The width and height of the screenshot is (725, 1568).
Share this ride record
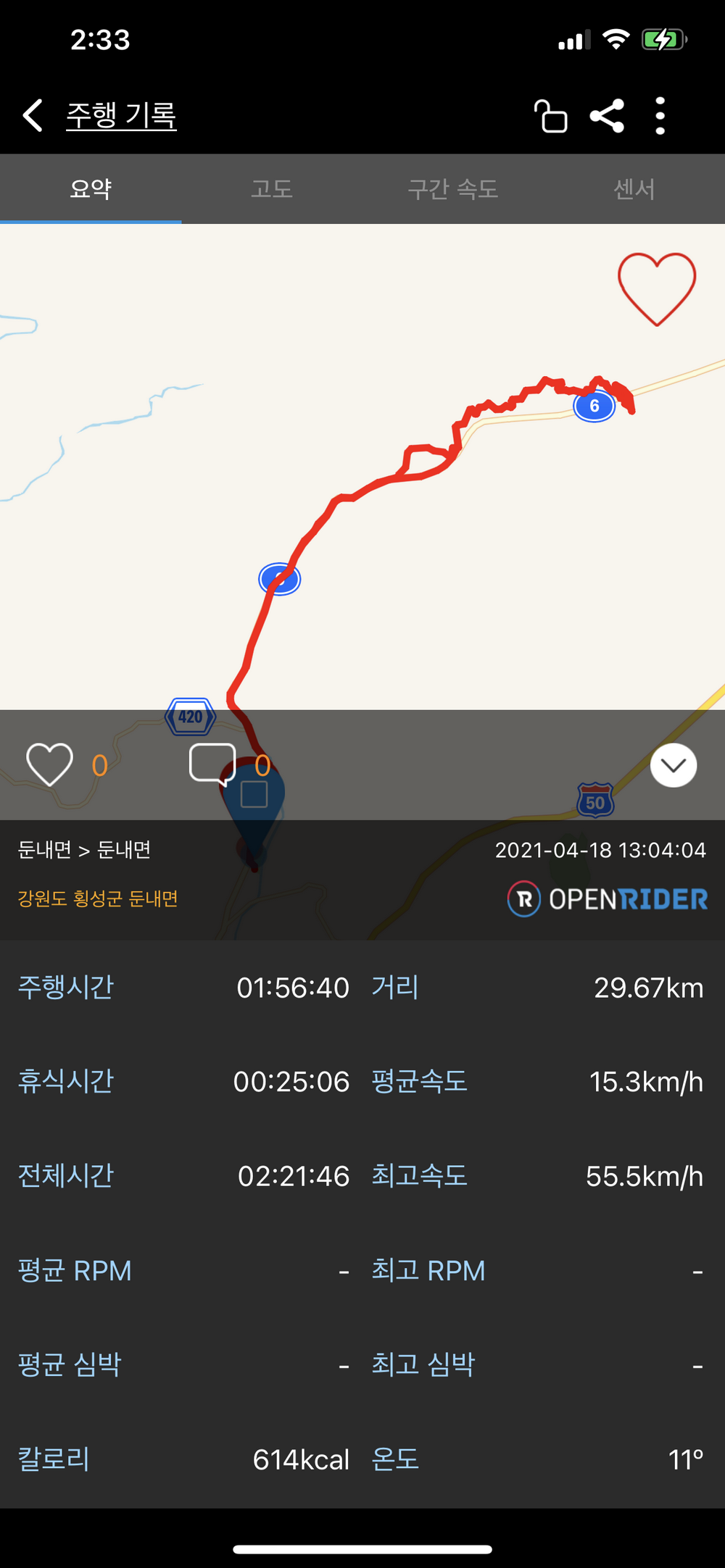pyautogui.click(x=607, y=116)
